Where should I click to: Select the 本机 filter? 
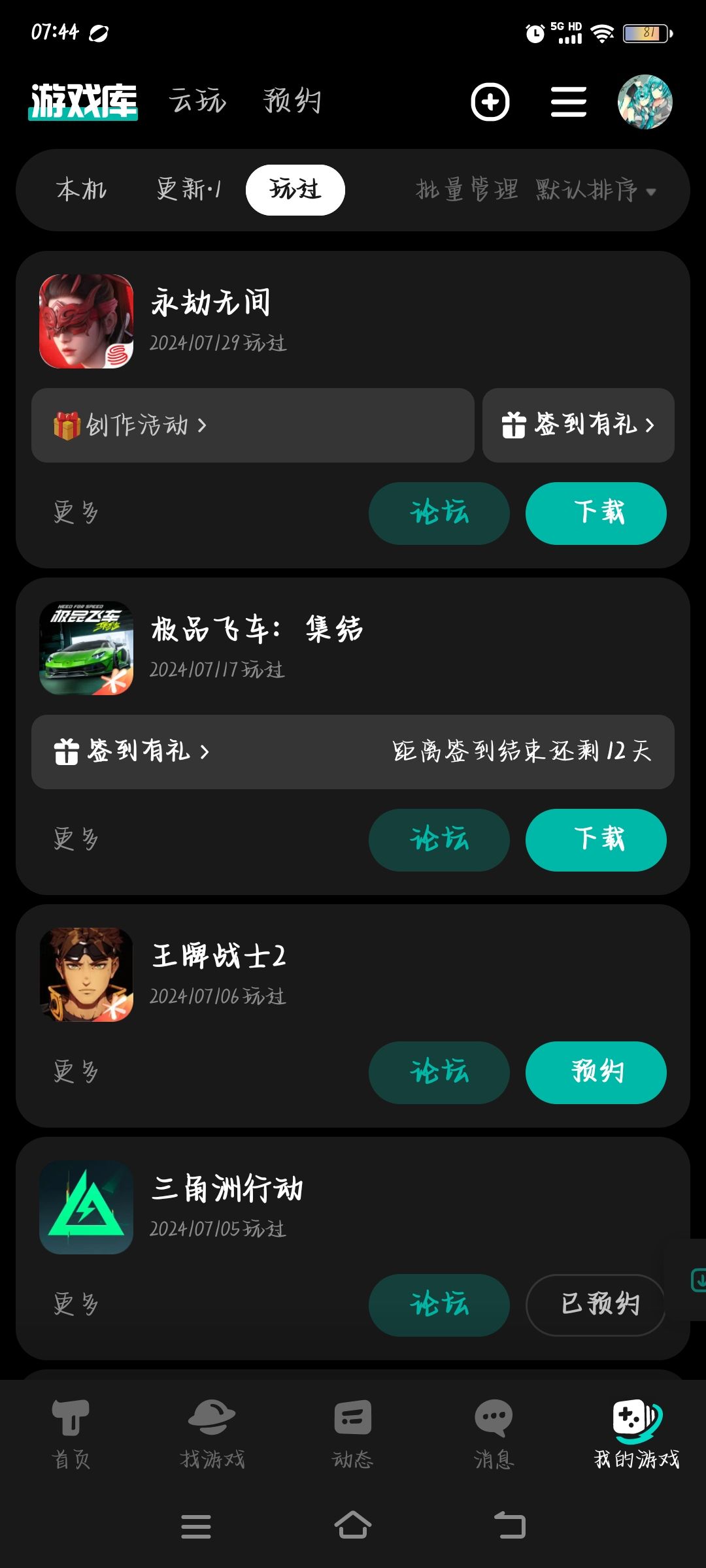[82, 190]
